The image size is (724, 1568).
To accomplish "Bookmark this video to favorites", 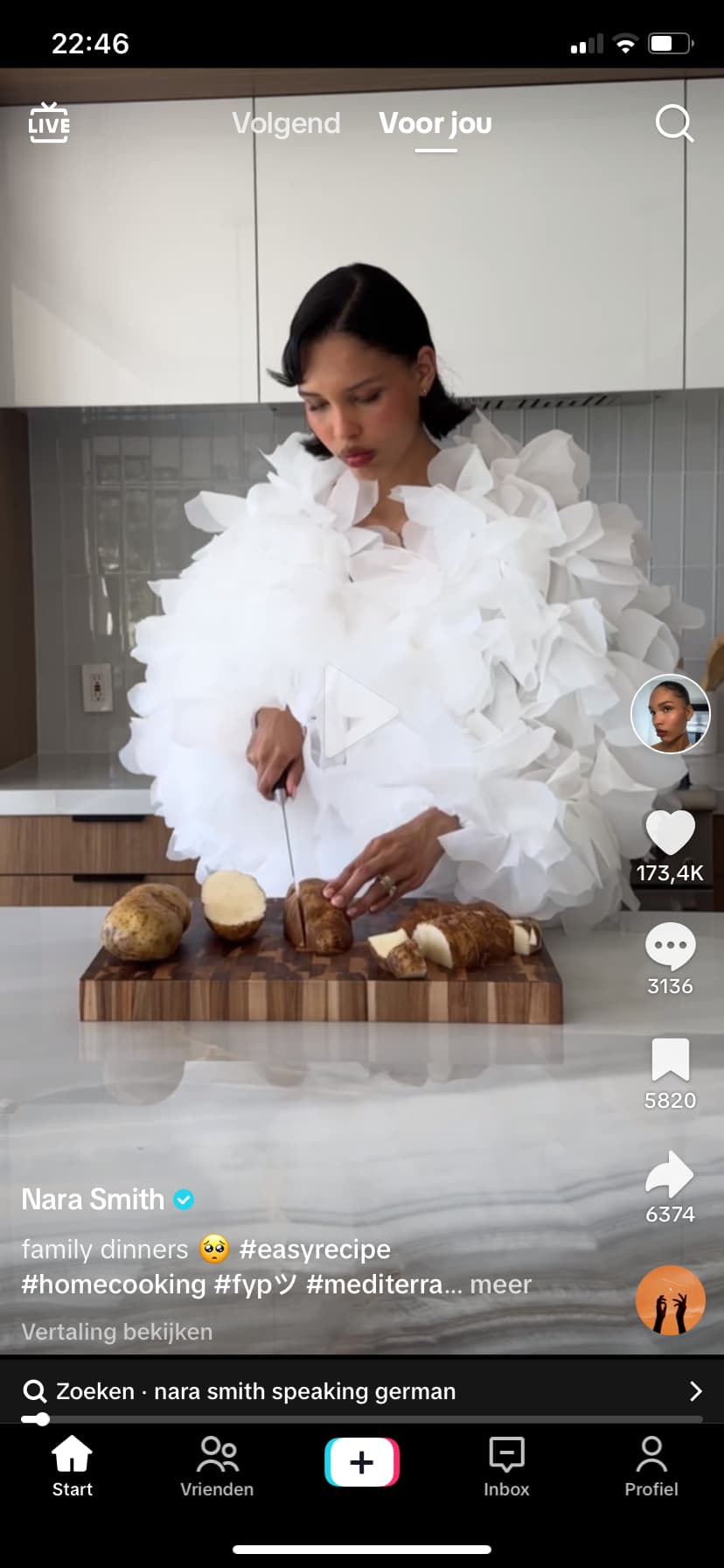I will [670, 1060].
